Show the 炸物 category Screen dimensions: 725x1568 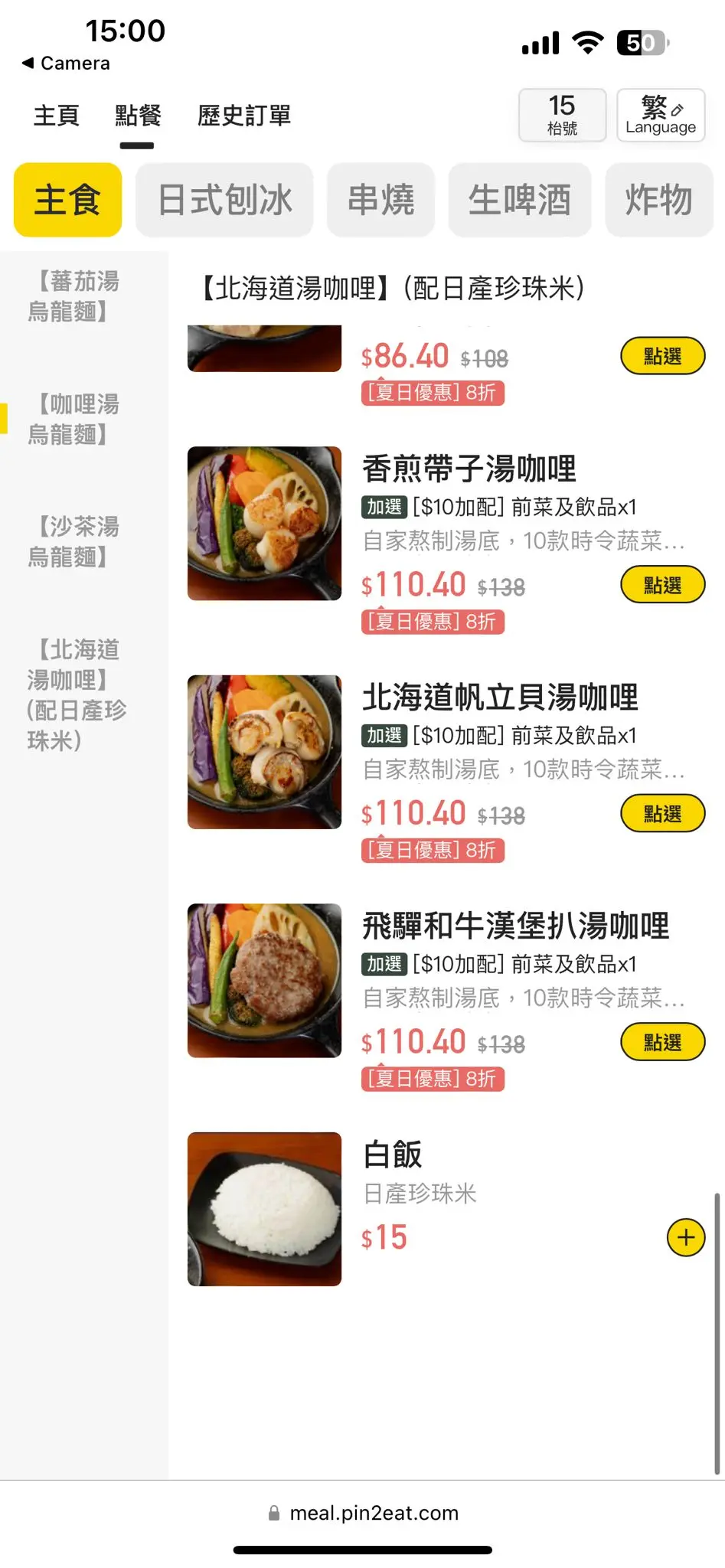pos(658,200)
